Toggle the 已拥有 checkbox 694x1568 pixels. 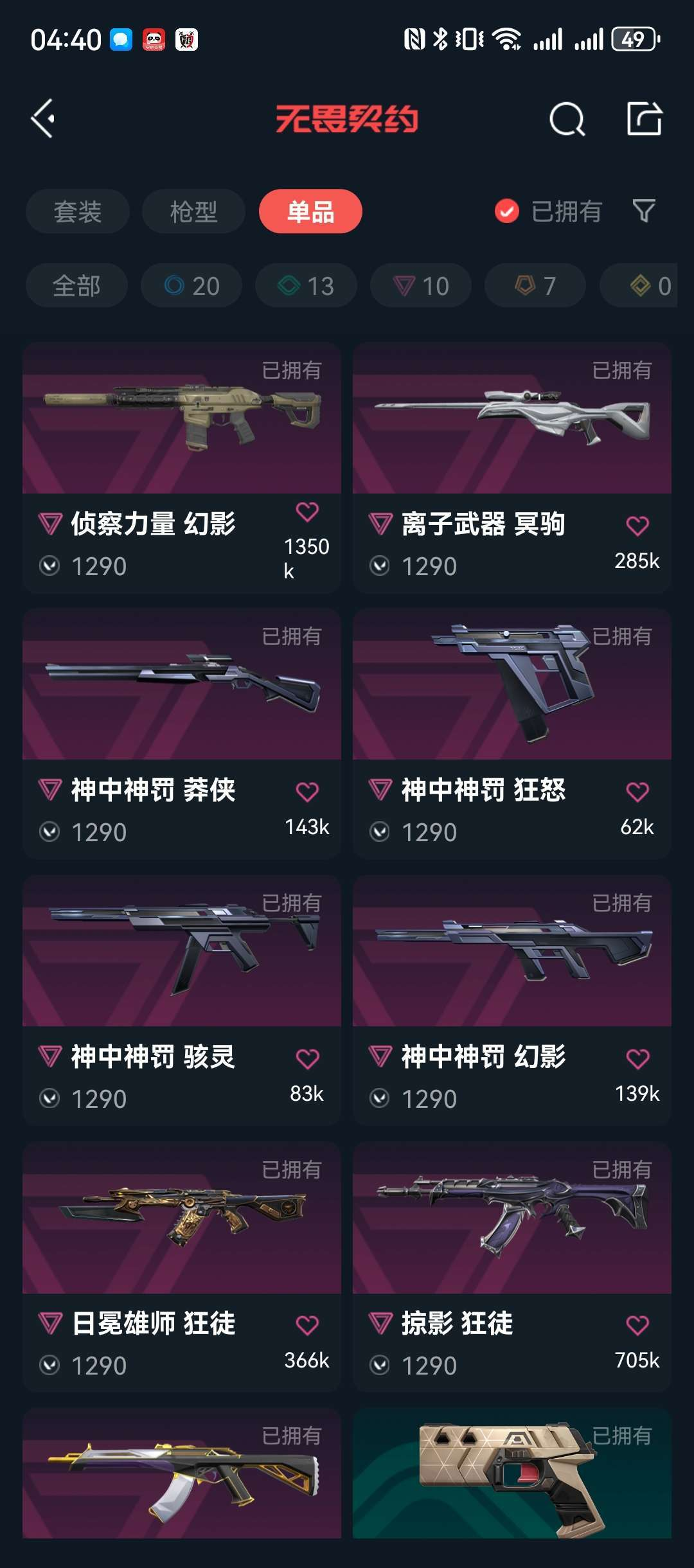tap(507, 211)
